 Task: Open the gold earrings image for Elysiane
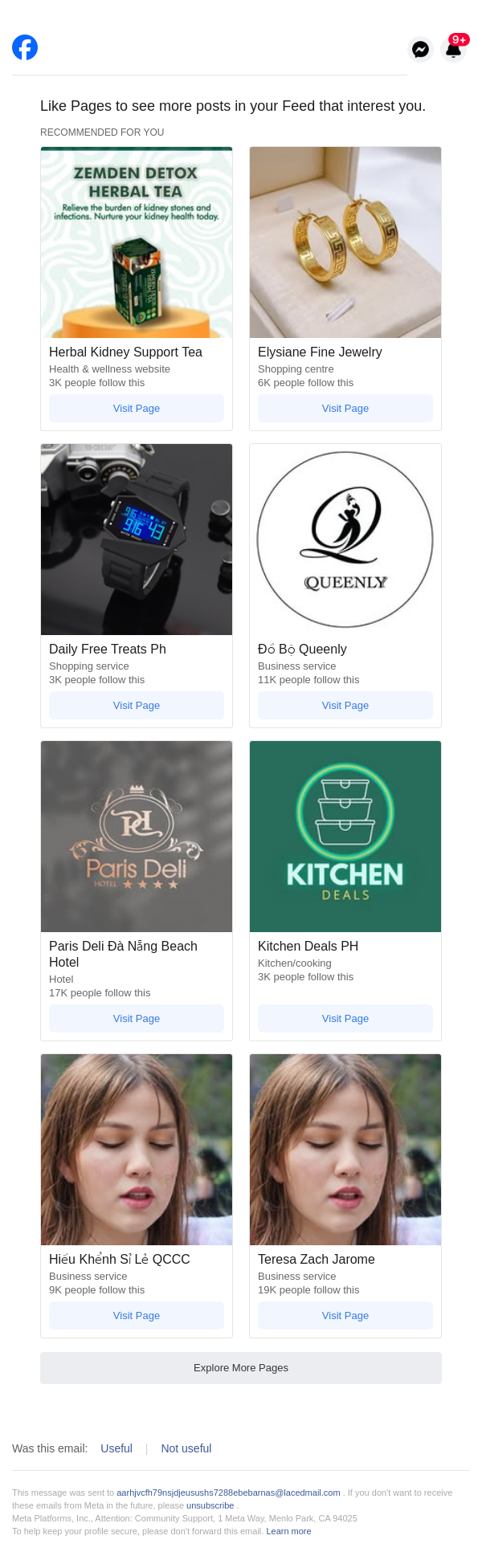point(345,242)
